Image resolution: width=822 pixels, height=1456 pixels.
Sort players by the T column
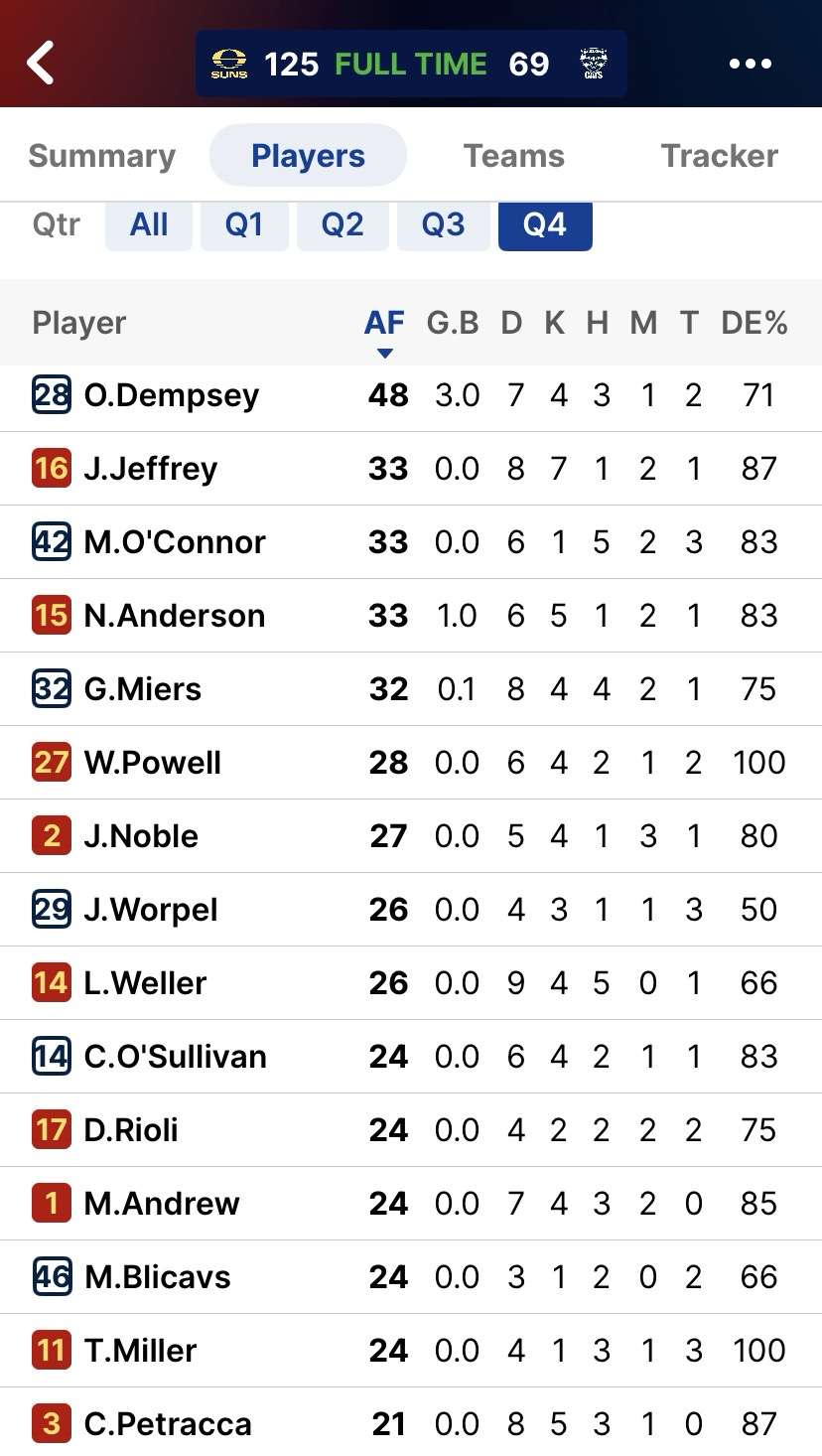[689, 323]
